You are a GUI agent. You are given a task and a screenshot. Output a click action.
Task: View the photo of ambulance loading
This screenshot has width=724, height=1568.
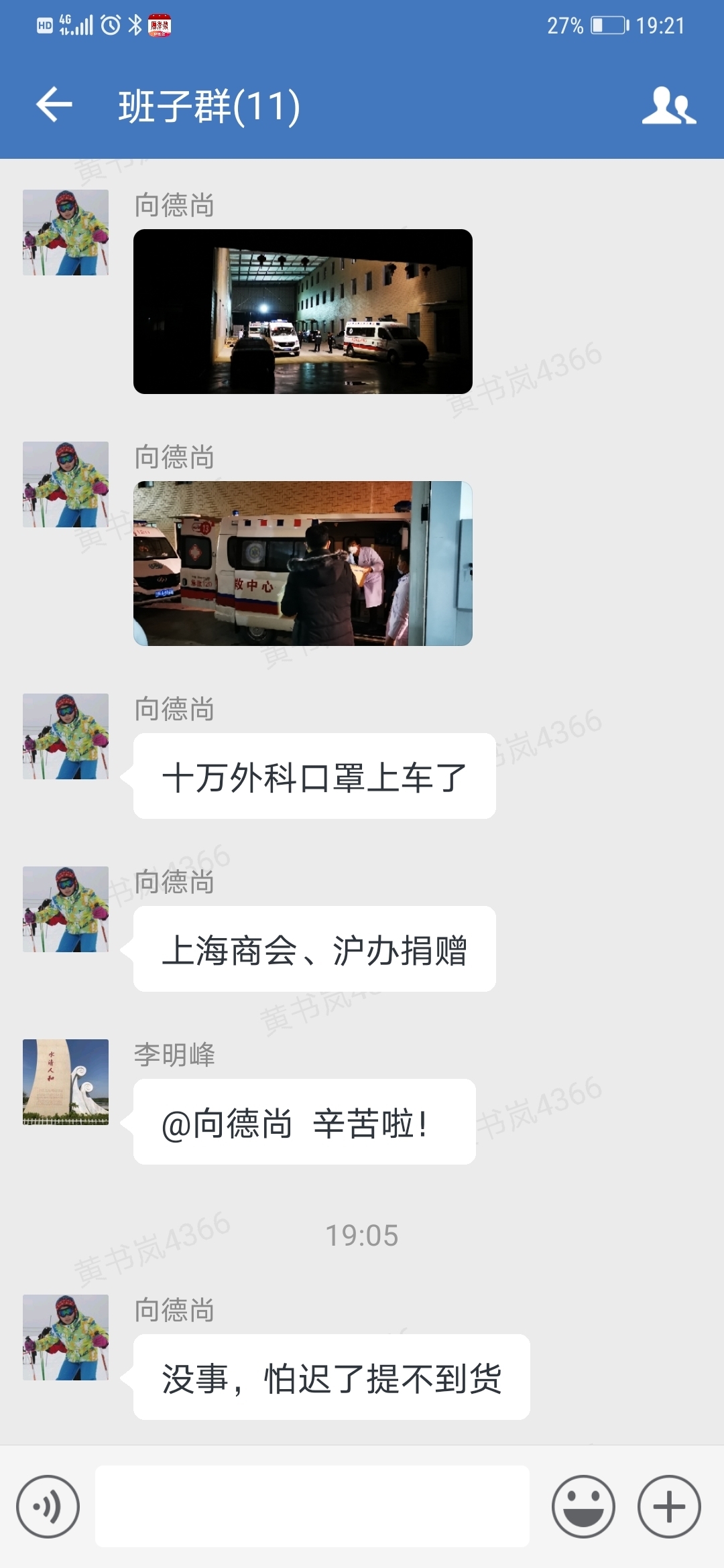(302, 564)
